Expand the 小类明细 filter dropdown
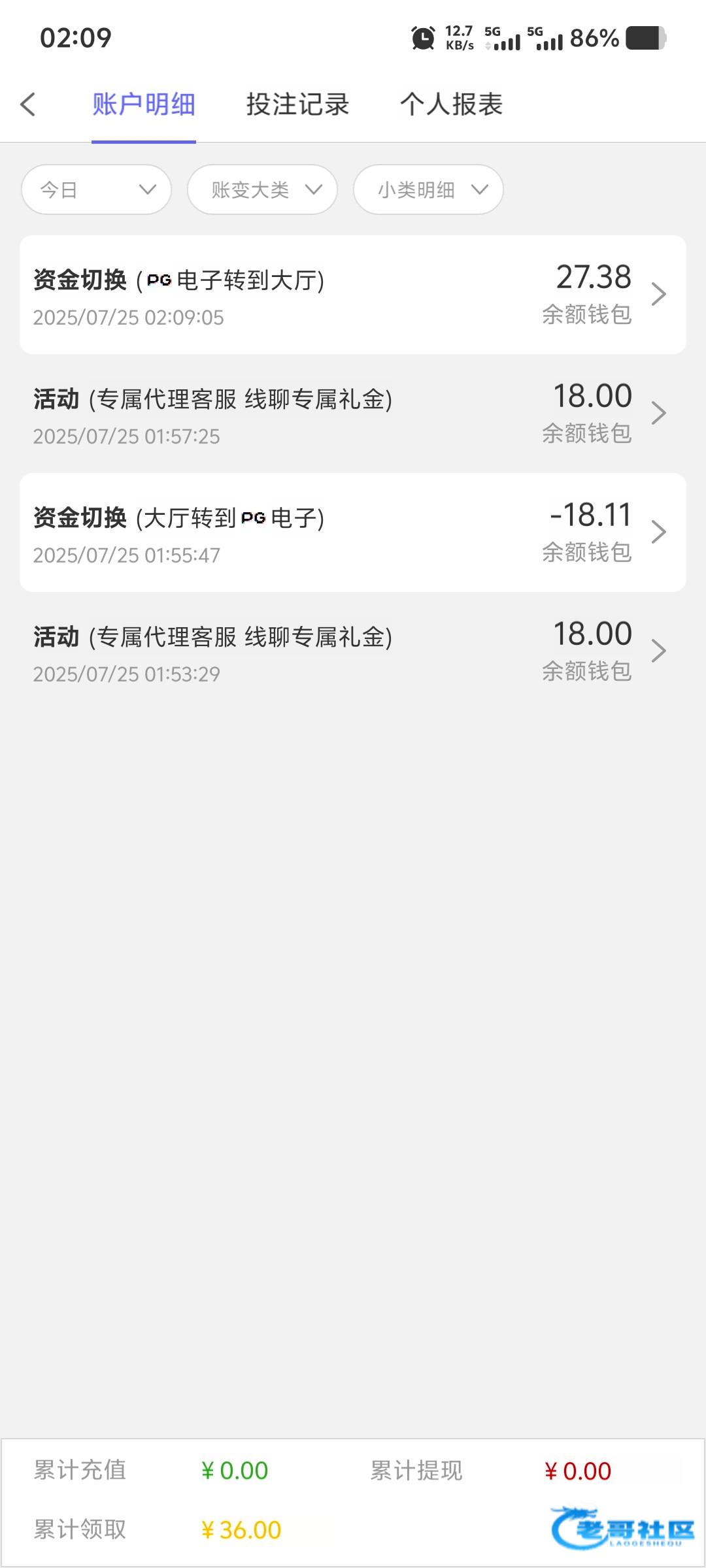Viewport: 706px width, 1568px height. [x=428, y=189]
